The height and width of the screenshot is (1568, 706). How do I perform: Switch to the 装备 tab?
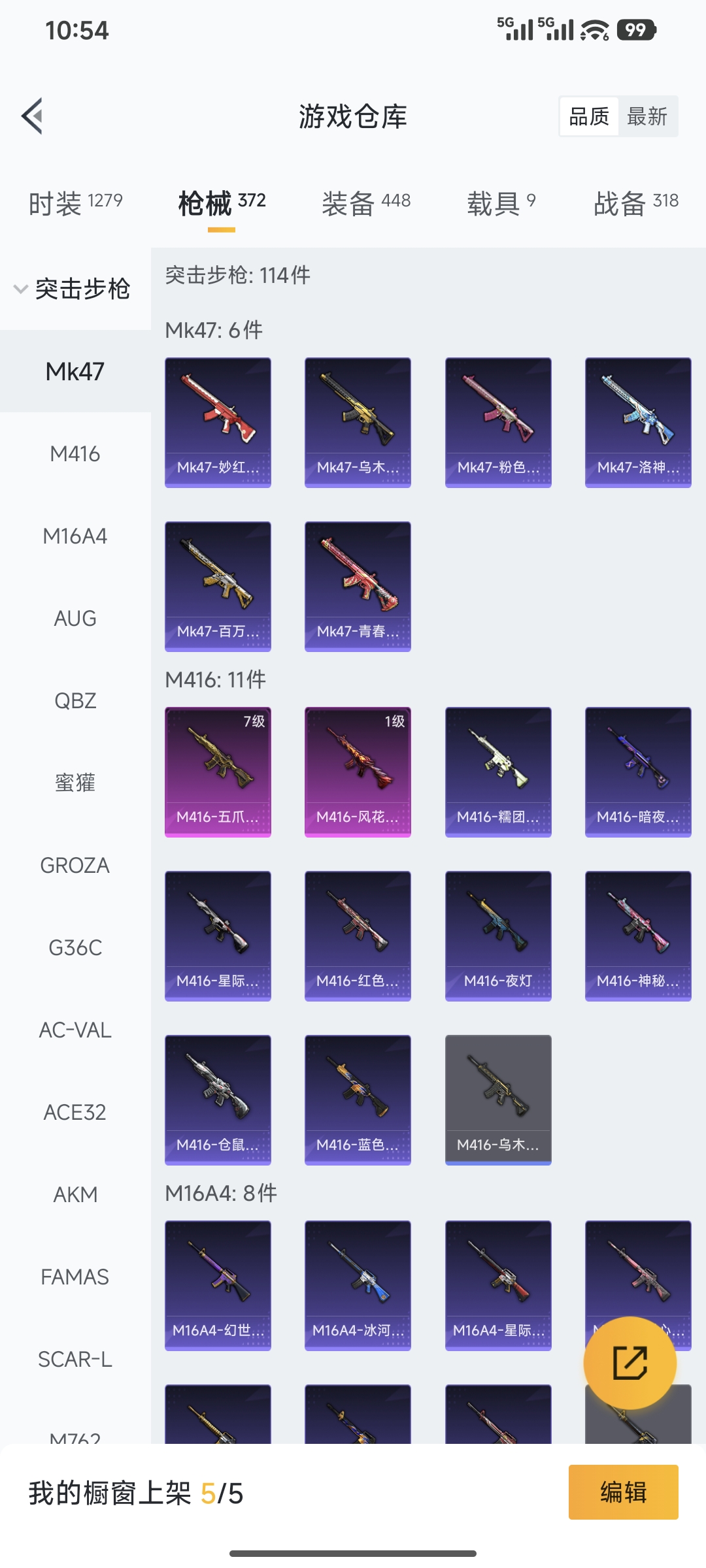(366, 203)
